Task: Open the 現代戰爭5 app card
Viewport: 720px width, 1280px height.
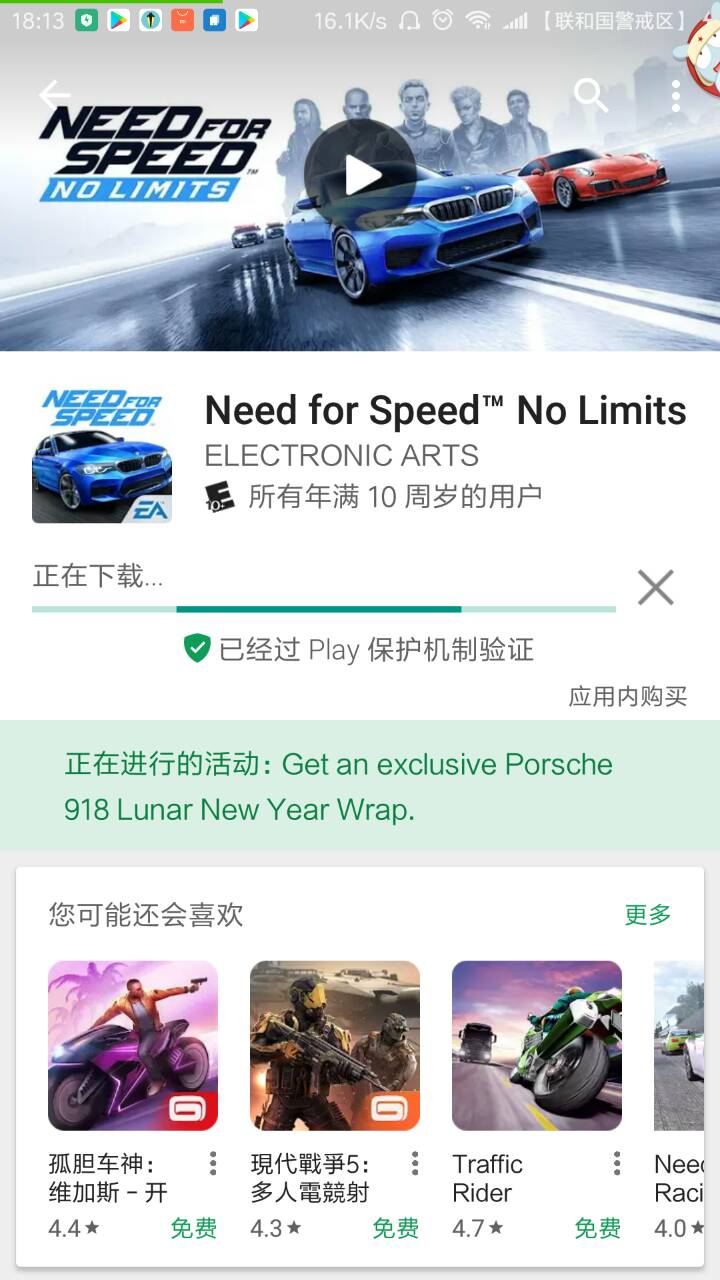Action: click(x=335, y=1046)
